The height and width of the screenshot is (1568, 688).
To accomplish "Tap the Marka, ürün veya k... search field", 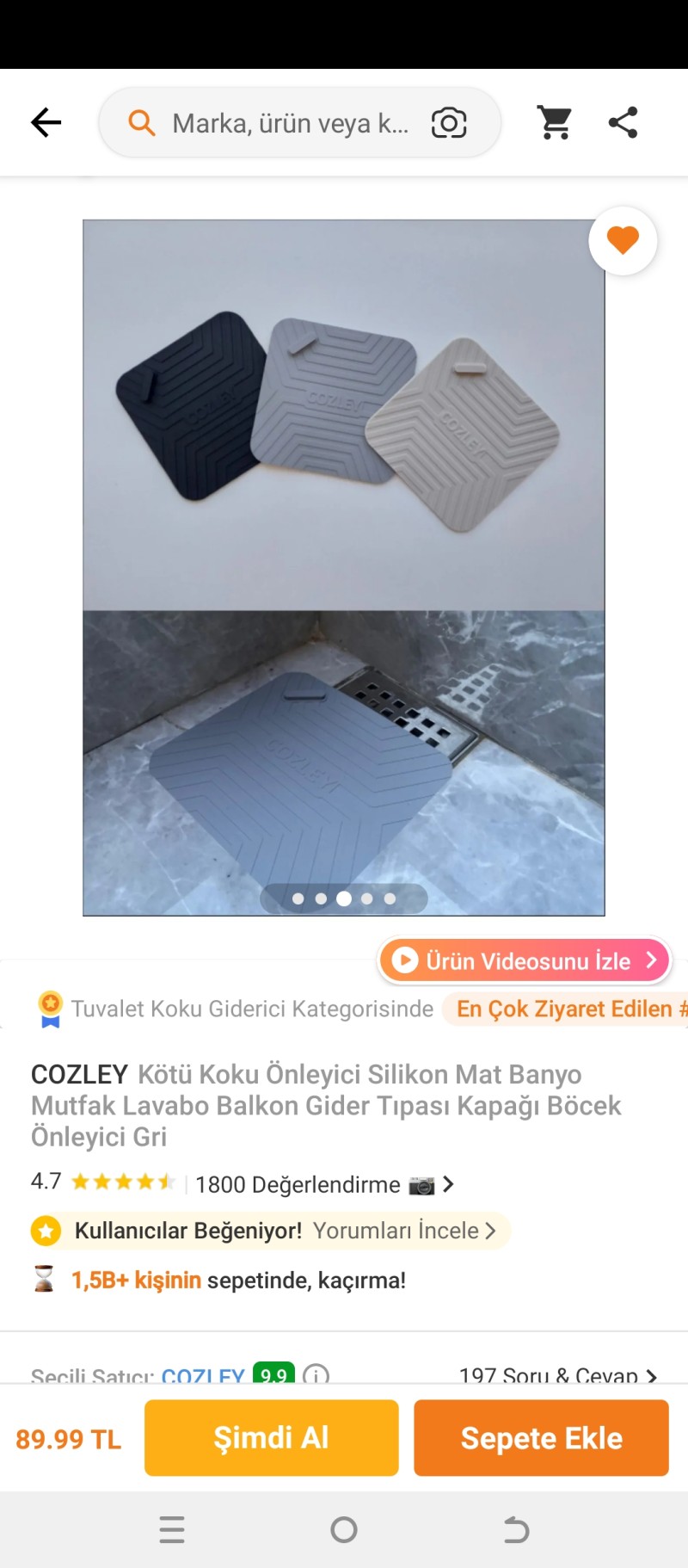I will click(284, 122).
